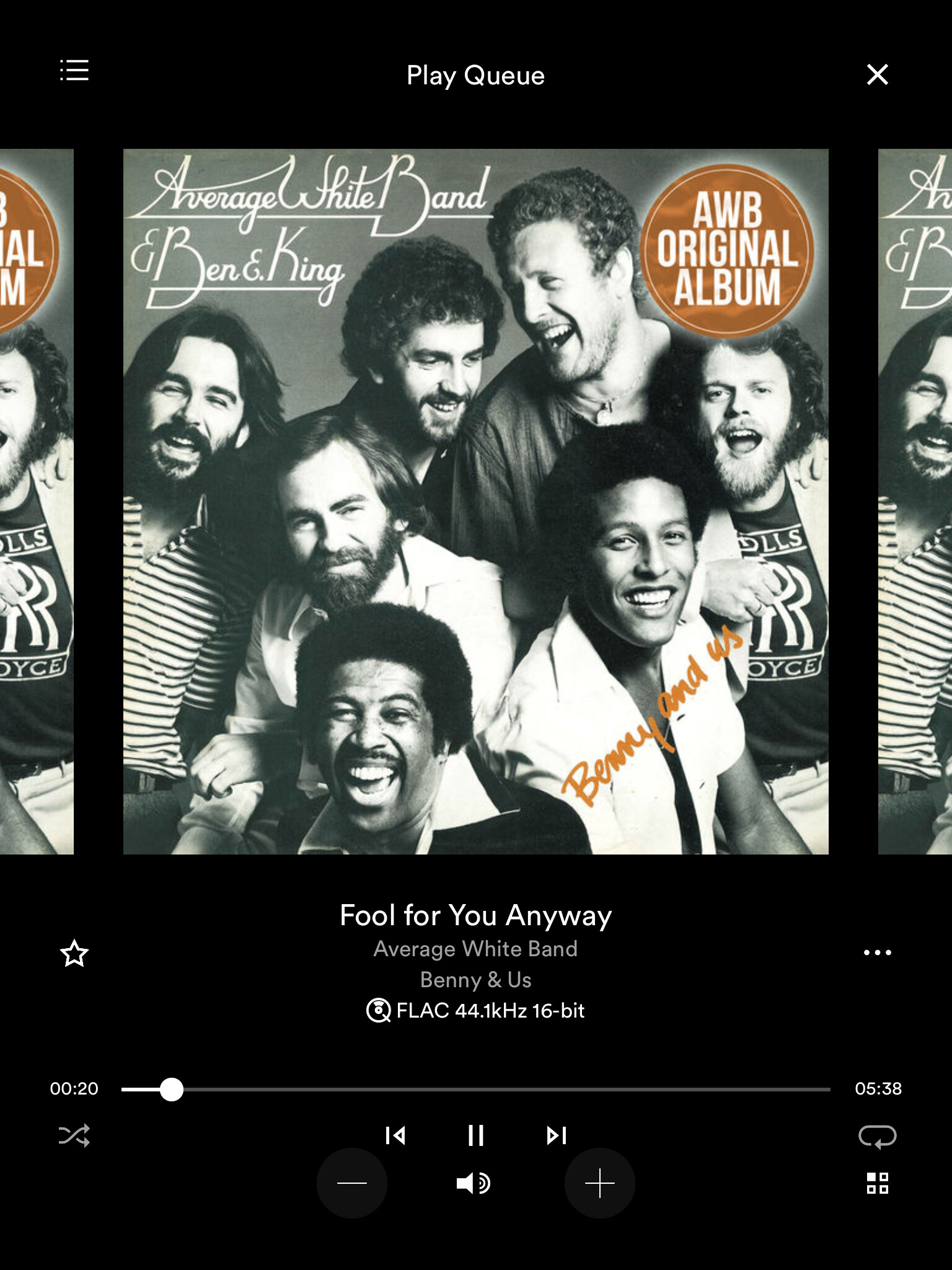952x1270 pixels.
Task: Tap the speaker volume icon
Action: coord(474,1183)
